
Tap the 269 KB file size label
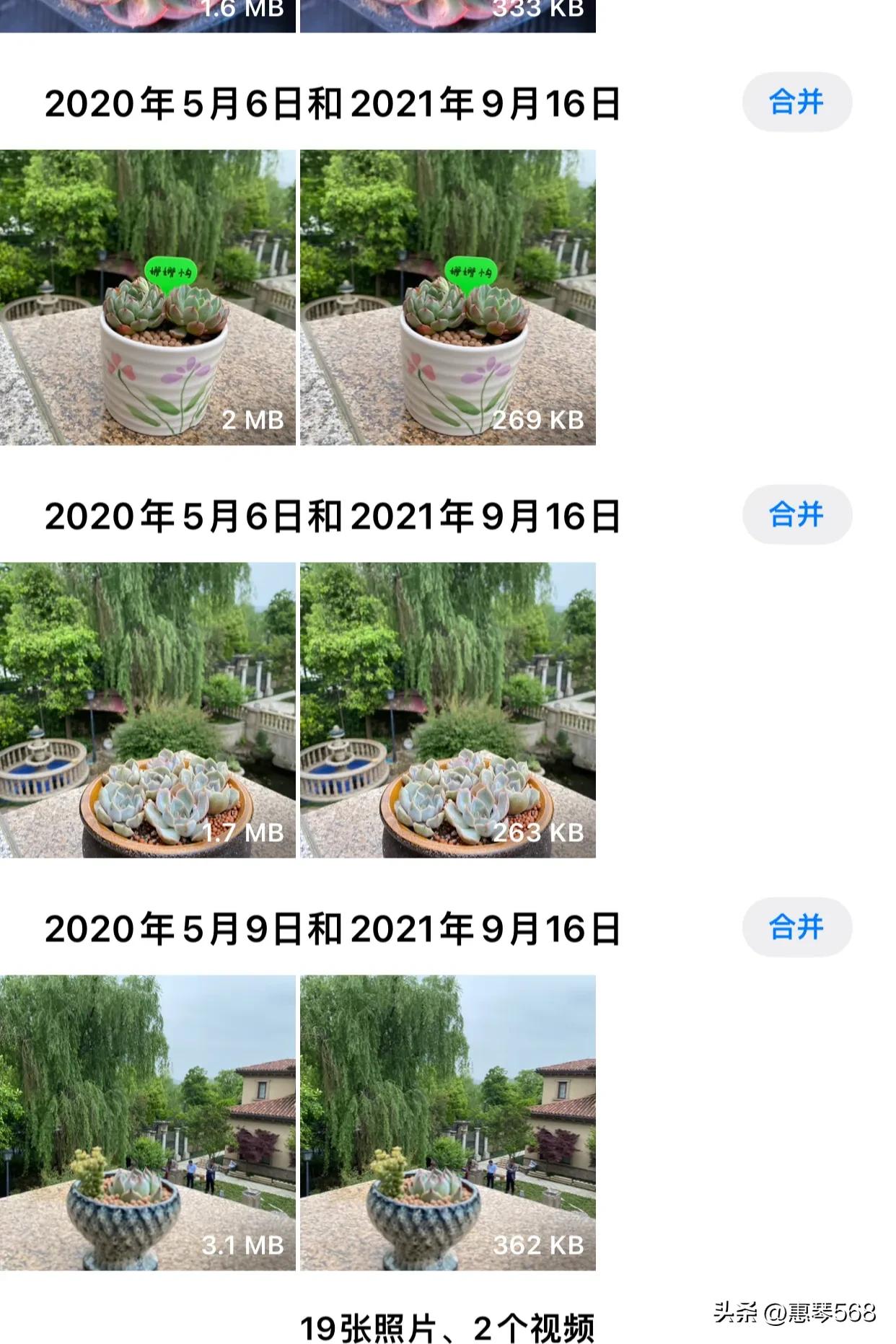point(537,417)
